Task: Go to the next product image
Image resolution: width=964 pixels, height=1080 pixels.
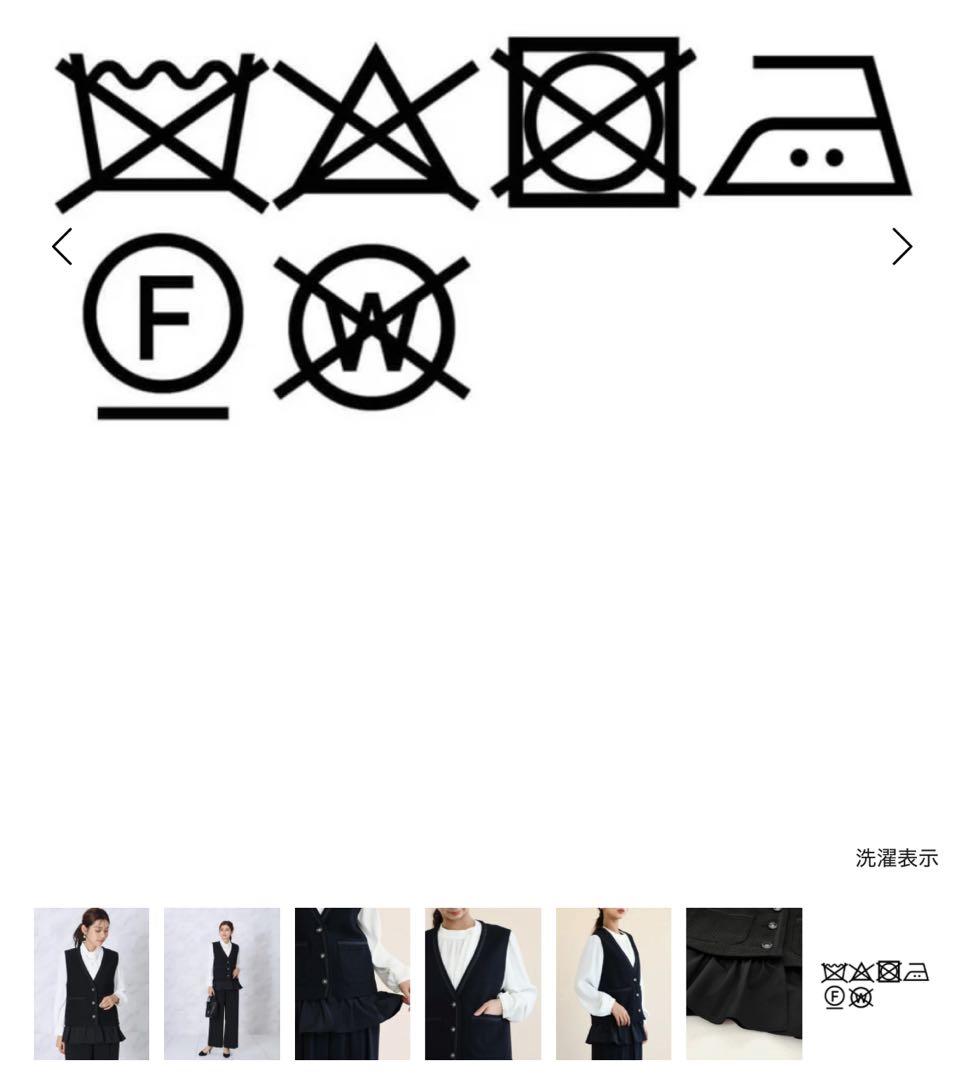Action: tap(902, 247)
